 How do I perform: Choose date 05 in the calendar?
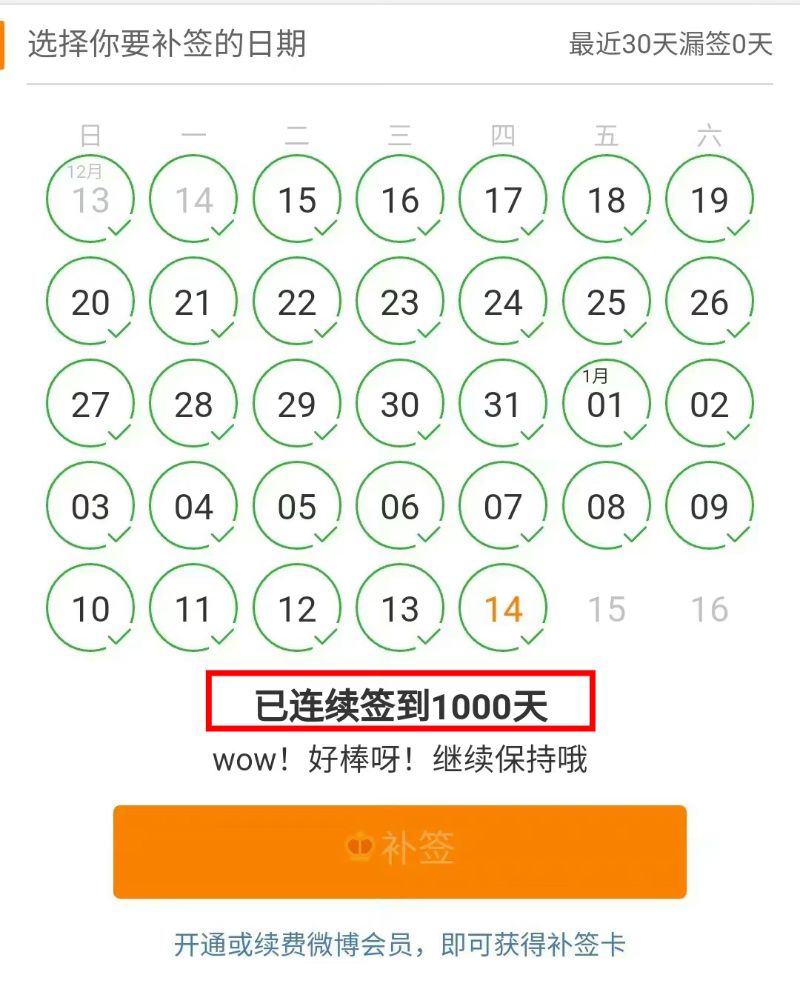coord(297,507)
